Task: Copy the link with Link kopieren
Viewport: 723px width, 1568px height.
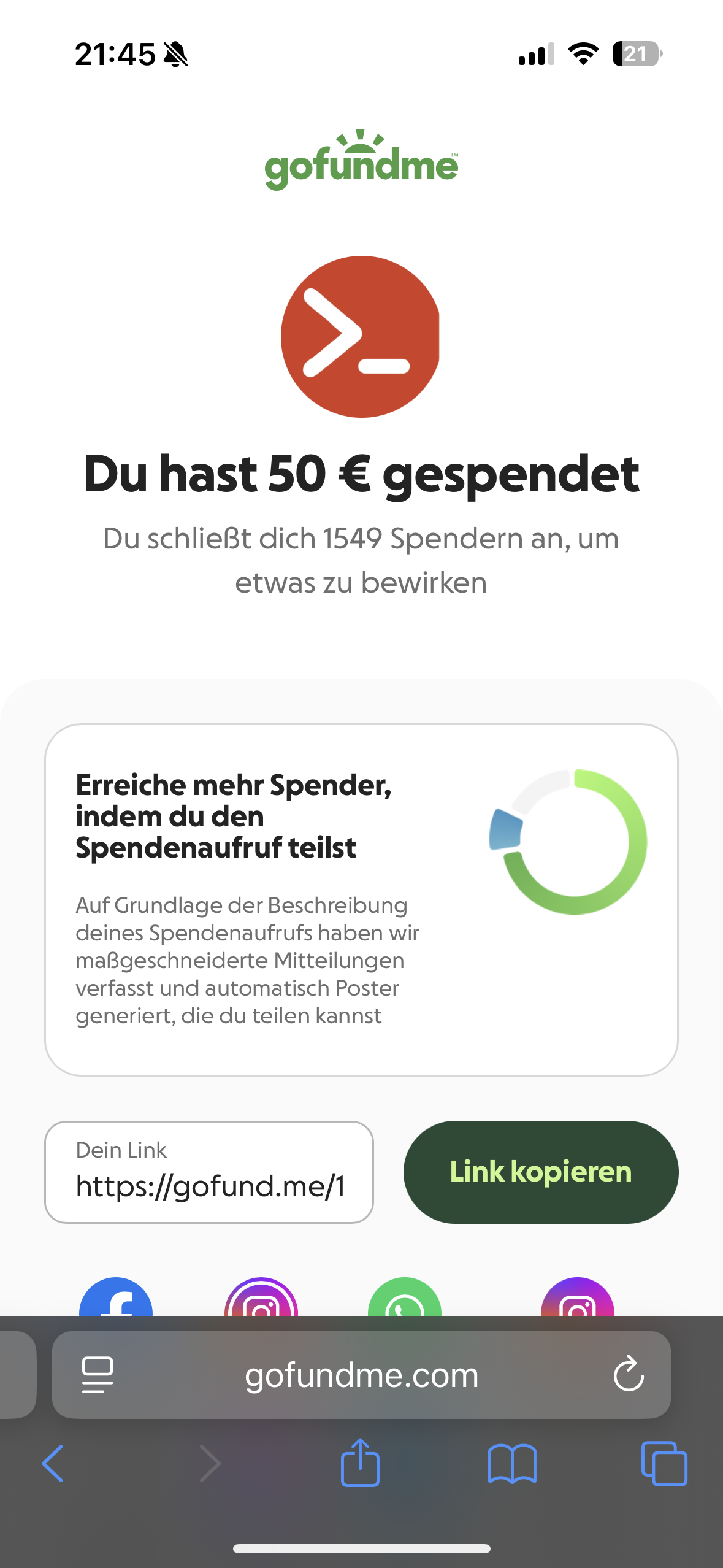Action: point(540,1172)
